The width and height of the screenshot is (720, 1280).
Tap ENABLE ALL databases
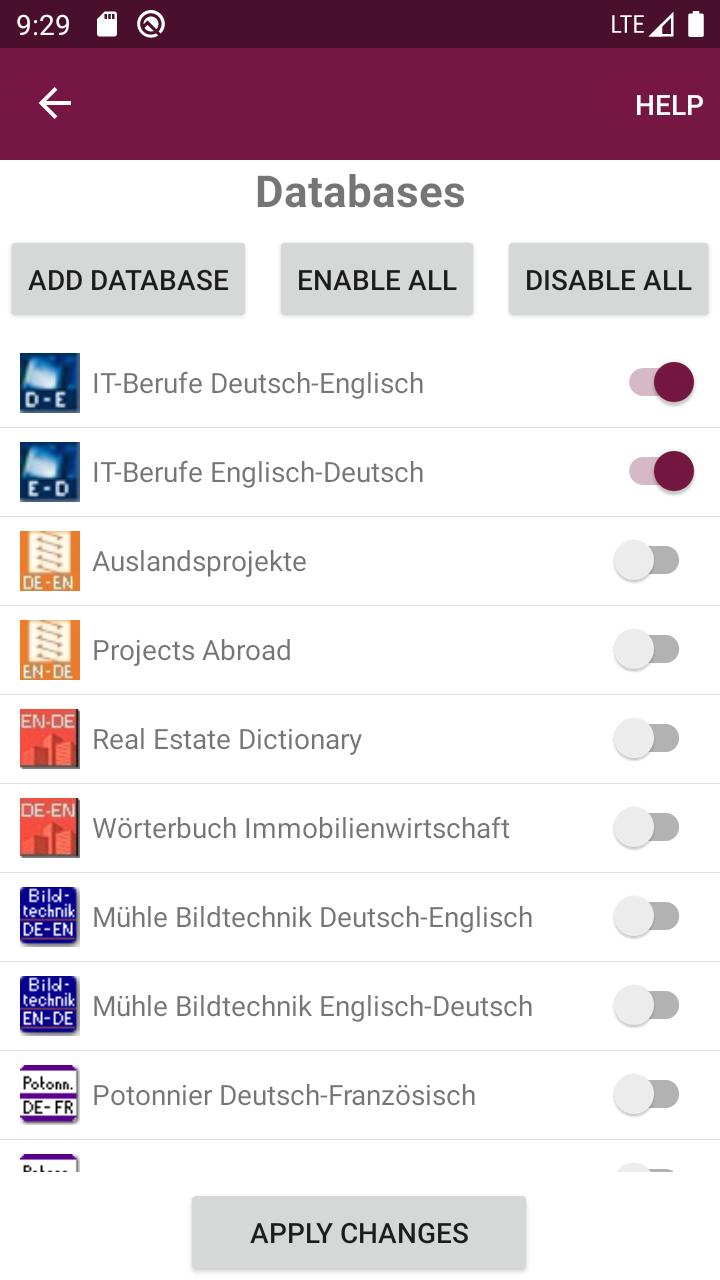377,280
